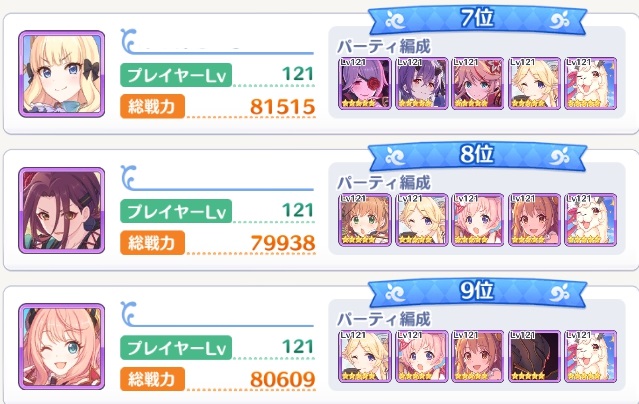639x404 pixels.
Task: View the blonde avatar of the 81515 power player
Action: pos(61,72)
